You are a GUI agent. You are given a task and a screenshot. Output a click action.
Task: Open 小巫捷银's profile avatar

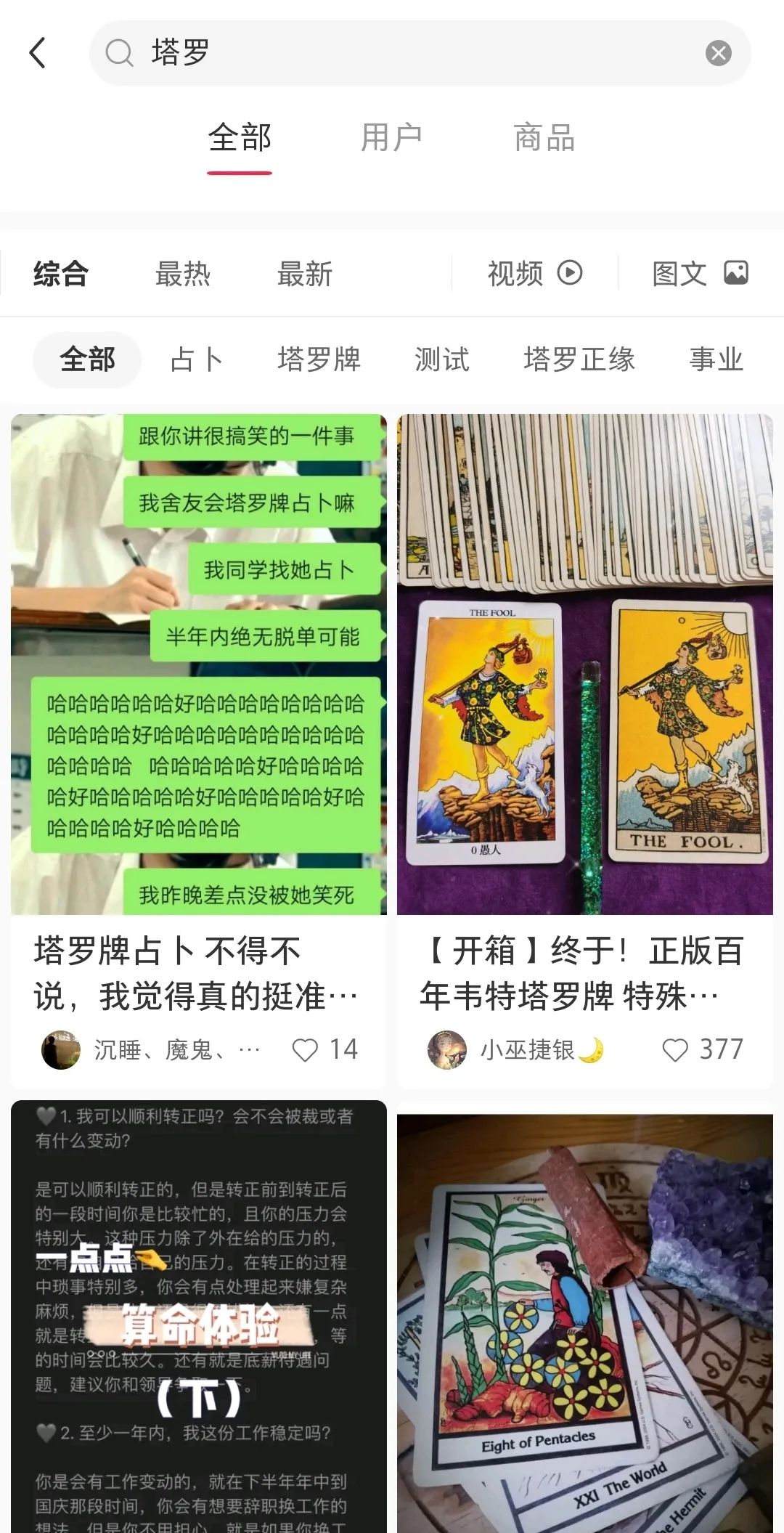click(447, 1049)
